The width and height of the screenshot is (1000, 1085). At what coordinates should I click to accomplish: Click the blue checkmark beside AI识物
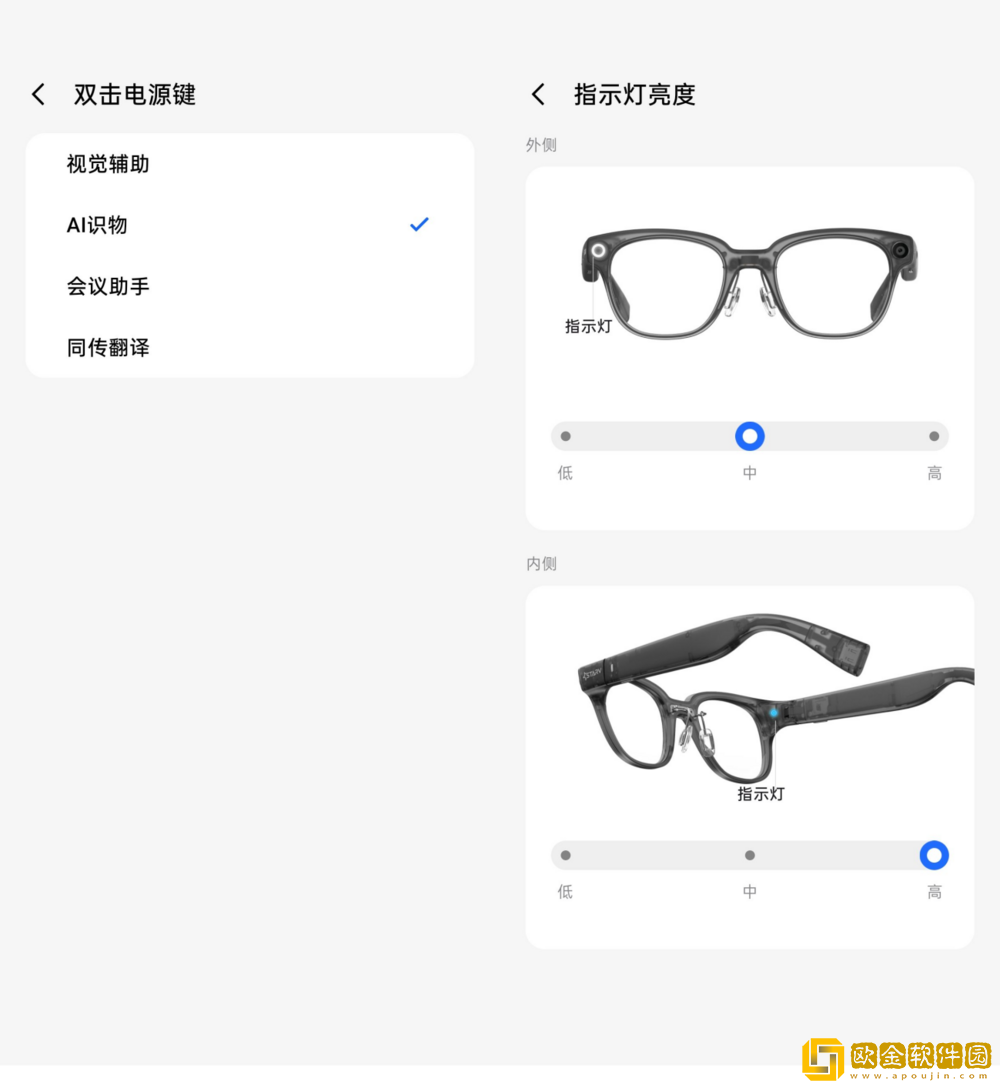(x=419, y=224)
